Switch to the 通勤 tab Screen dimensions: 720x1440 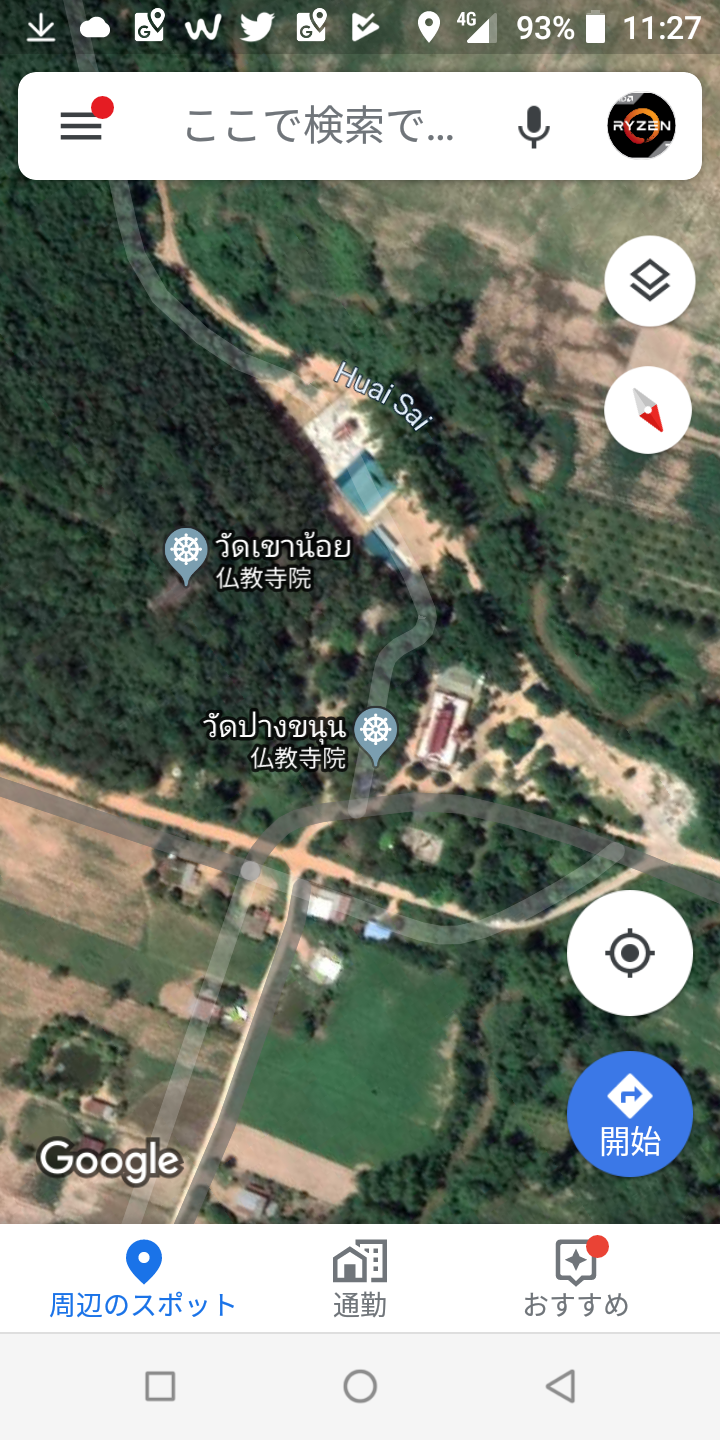(x=360, y=1279)
